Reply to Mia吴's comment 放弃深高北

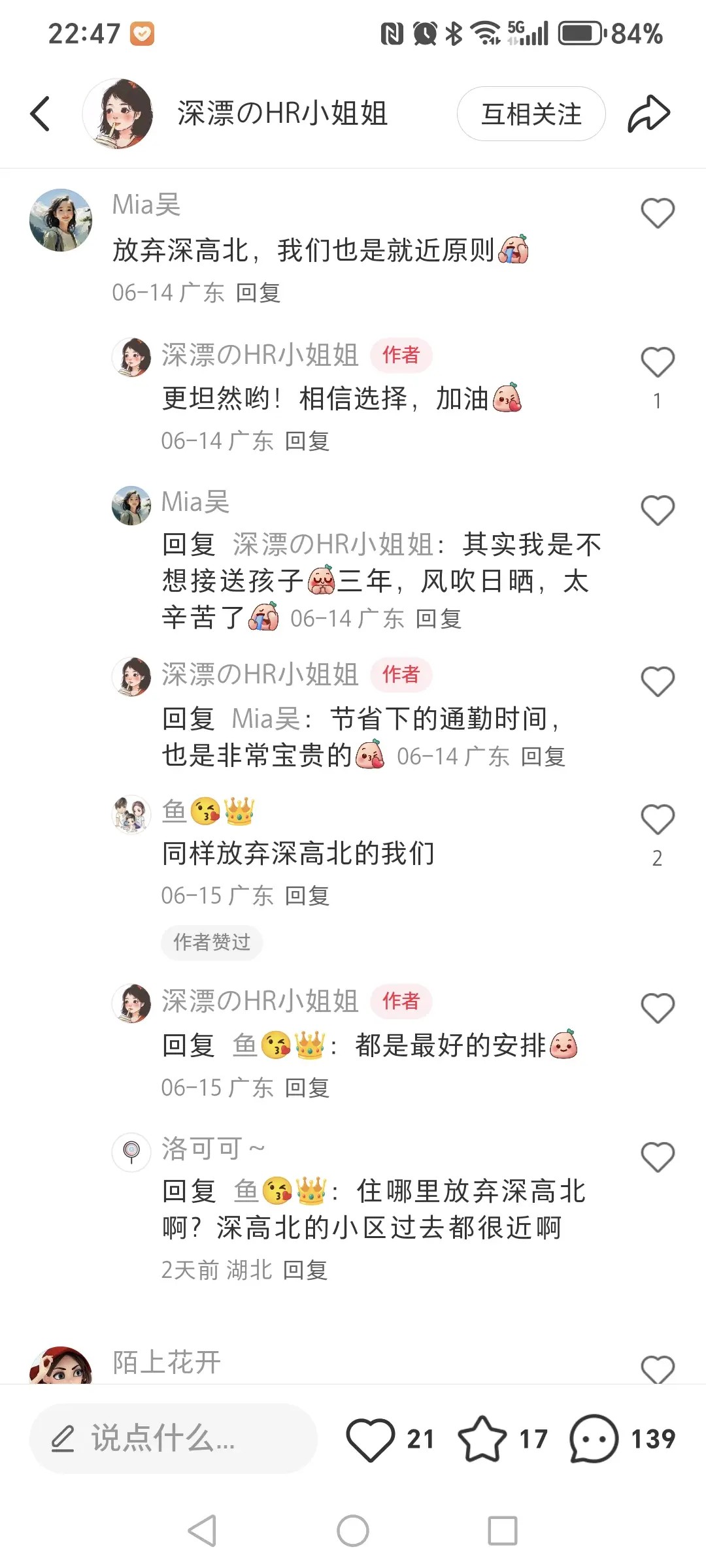(x=258, y=293)
